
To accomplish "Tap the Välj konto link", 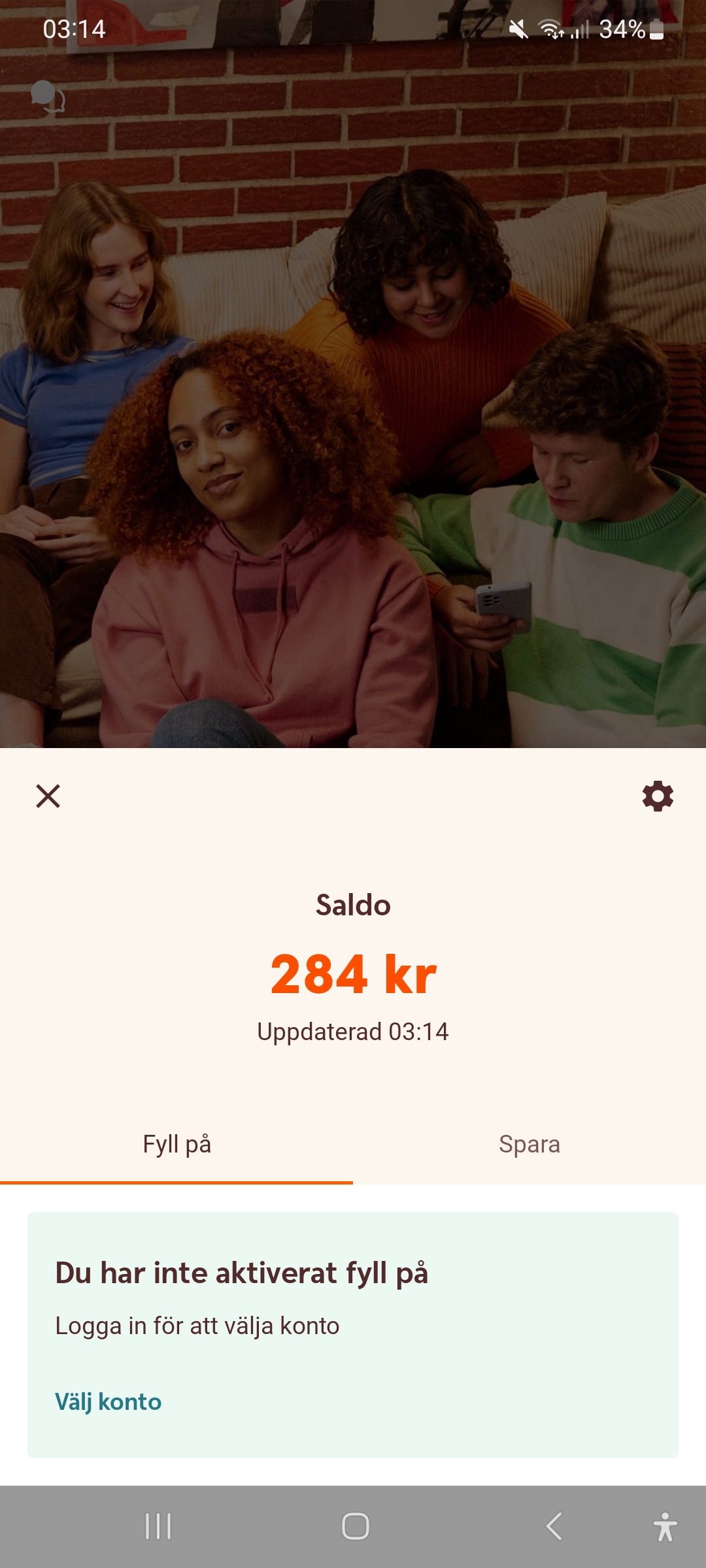I will (x=108, y=1401).
